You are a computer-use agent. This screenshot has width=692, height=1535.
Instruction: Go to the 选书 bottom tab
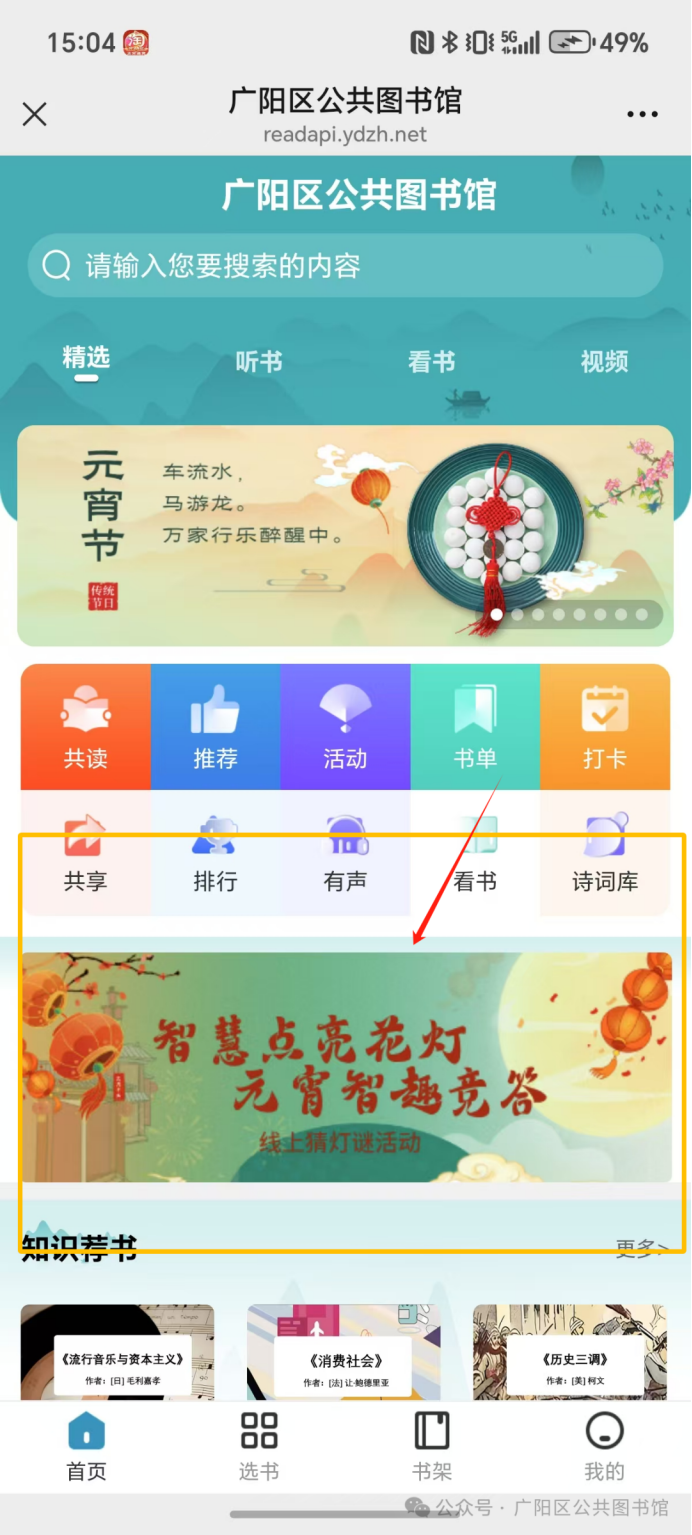(x=259, y=1446)
